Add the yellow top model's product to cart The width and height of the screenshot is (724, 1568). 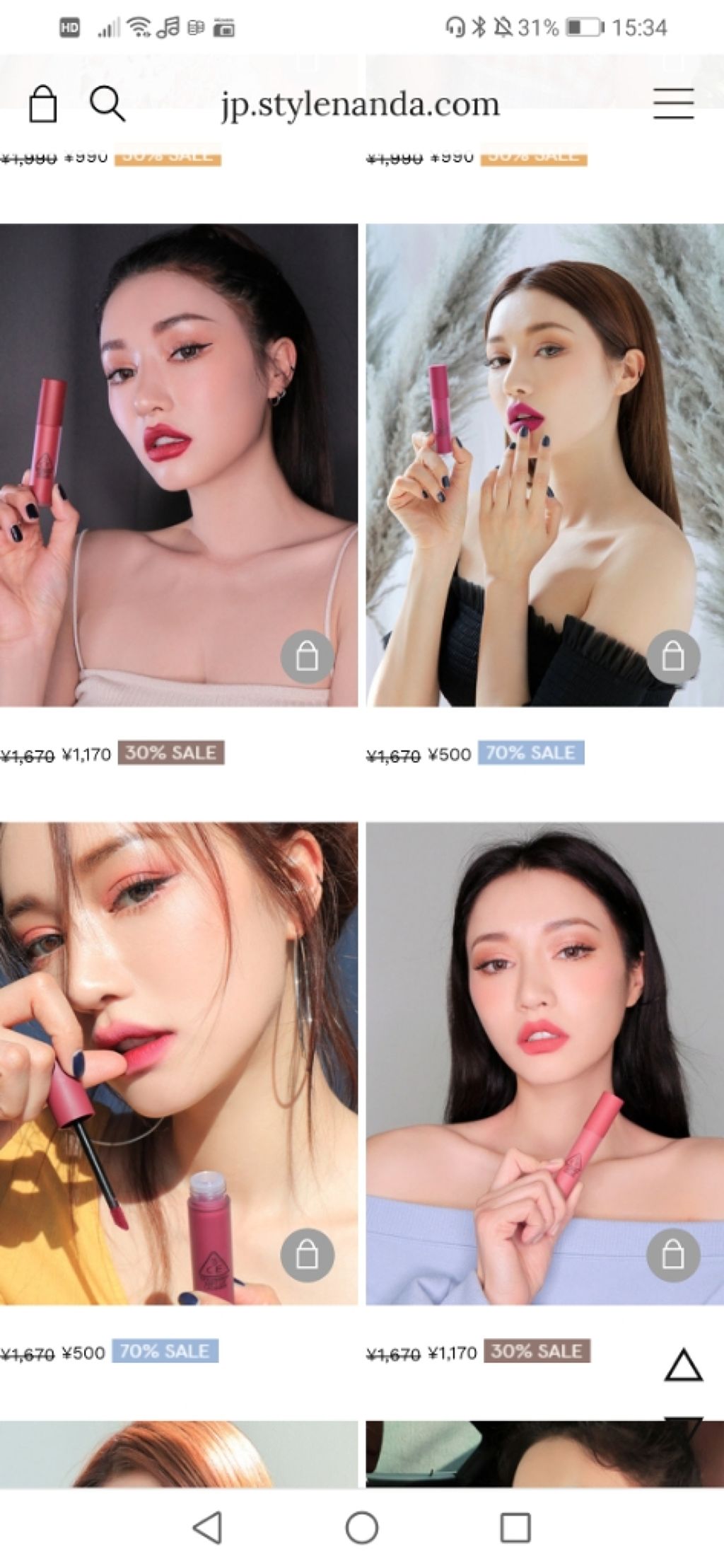click(307, 1255)
